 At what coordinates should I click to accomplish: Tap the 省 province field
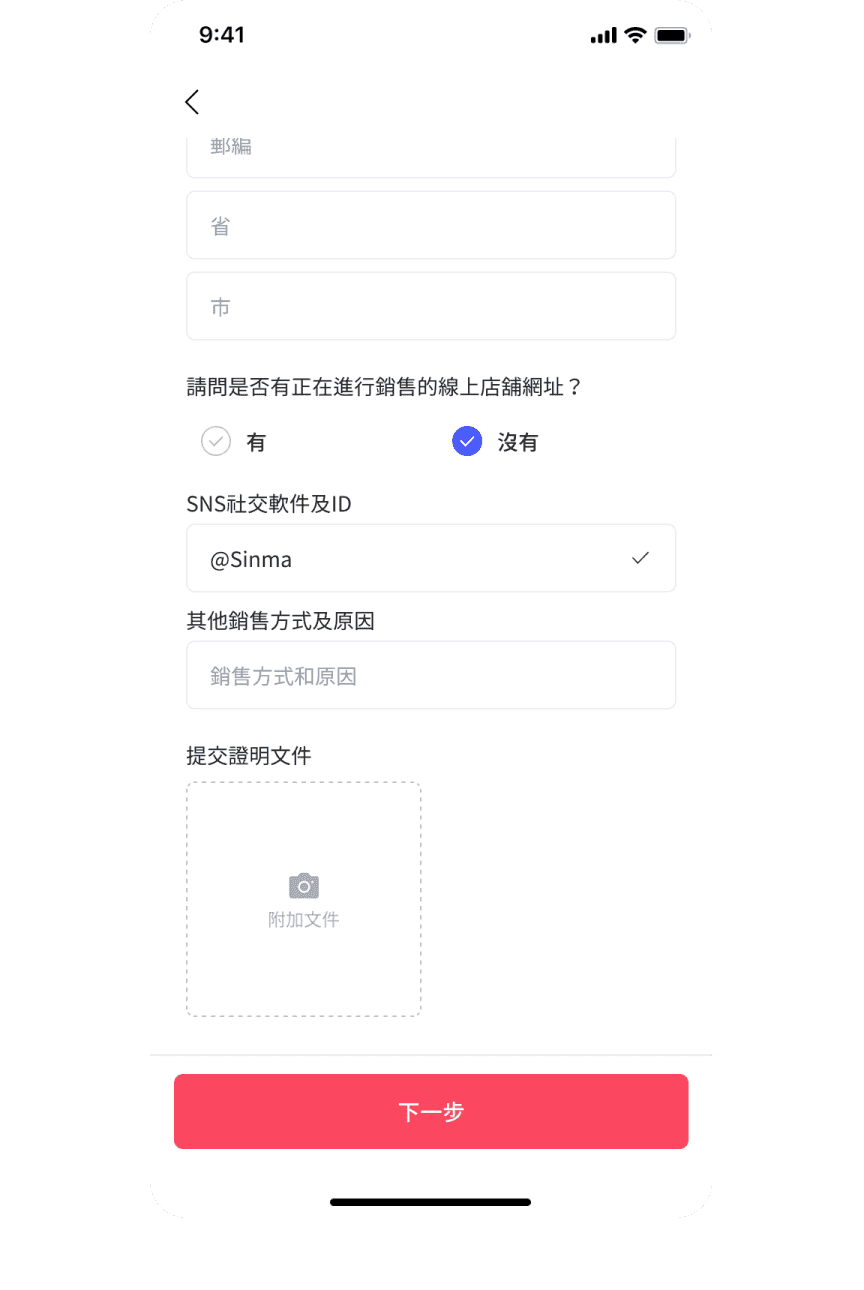(430, 226)
